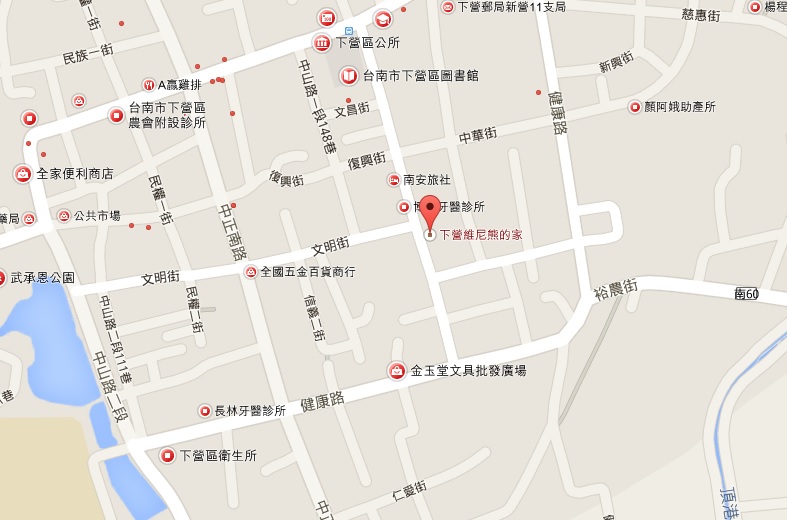Open the 下營區公所 place marker
The height and width of the screenshot is (520, 787).
tap(322, 43)
